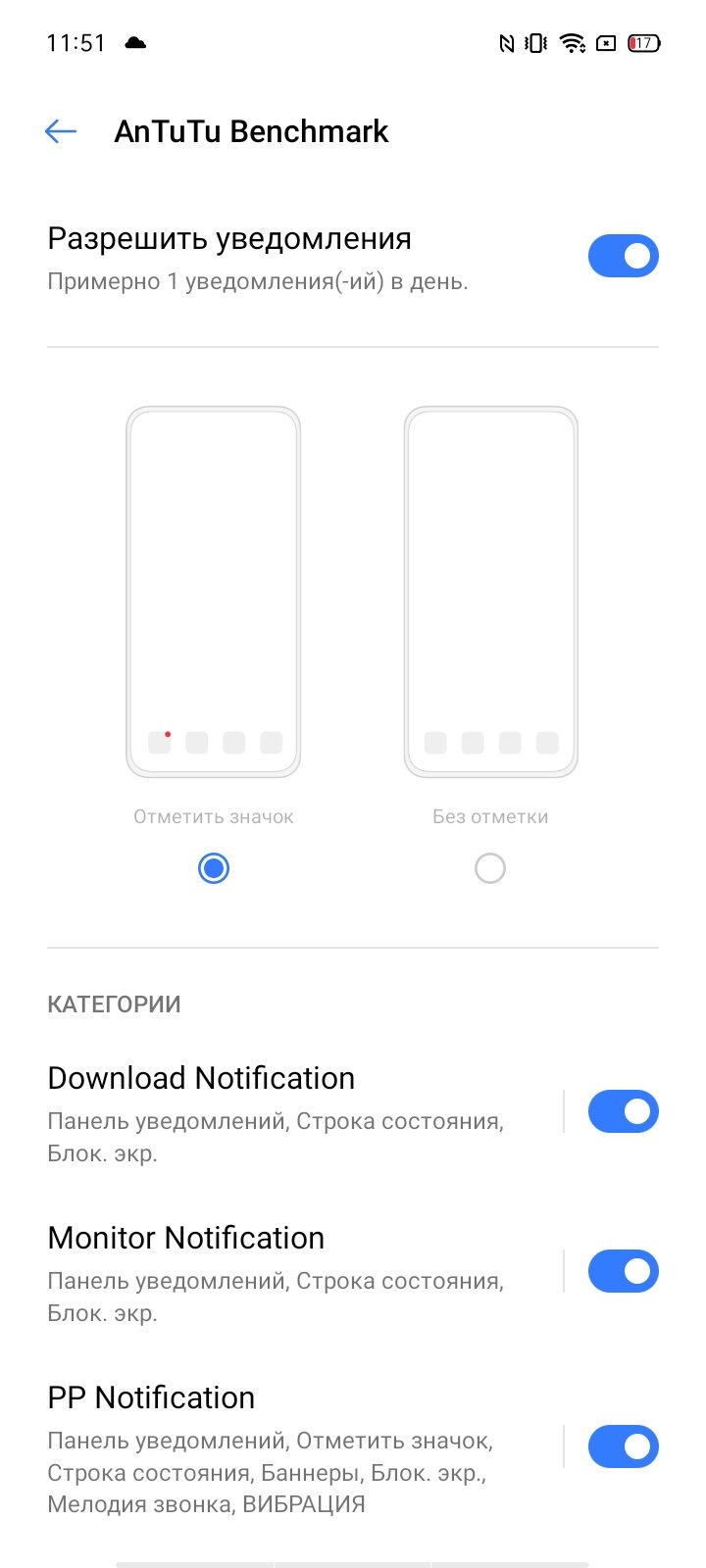Open Download Notification category settings
Screen dimensions: 706x1568
click(x=294, y=1112)
